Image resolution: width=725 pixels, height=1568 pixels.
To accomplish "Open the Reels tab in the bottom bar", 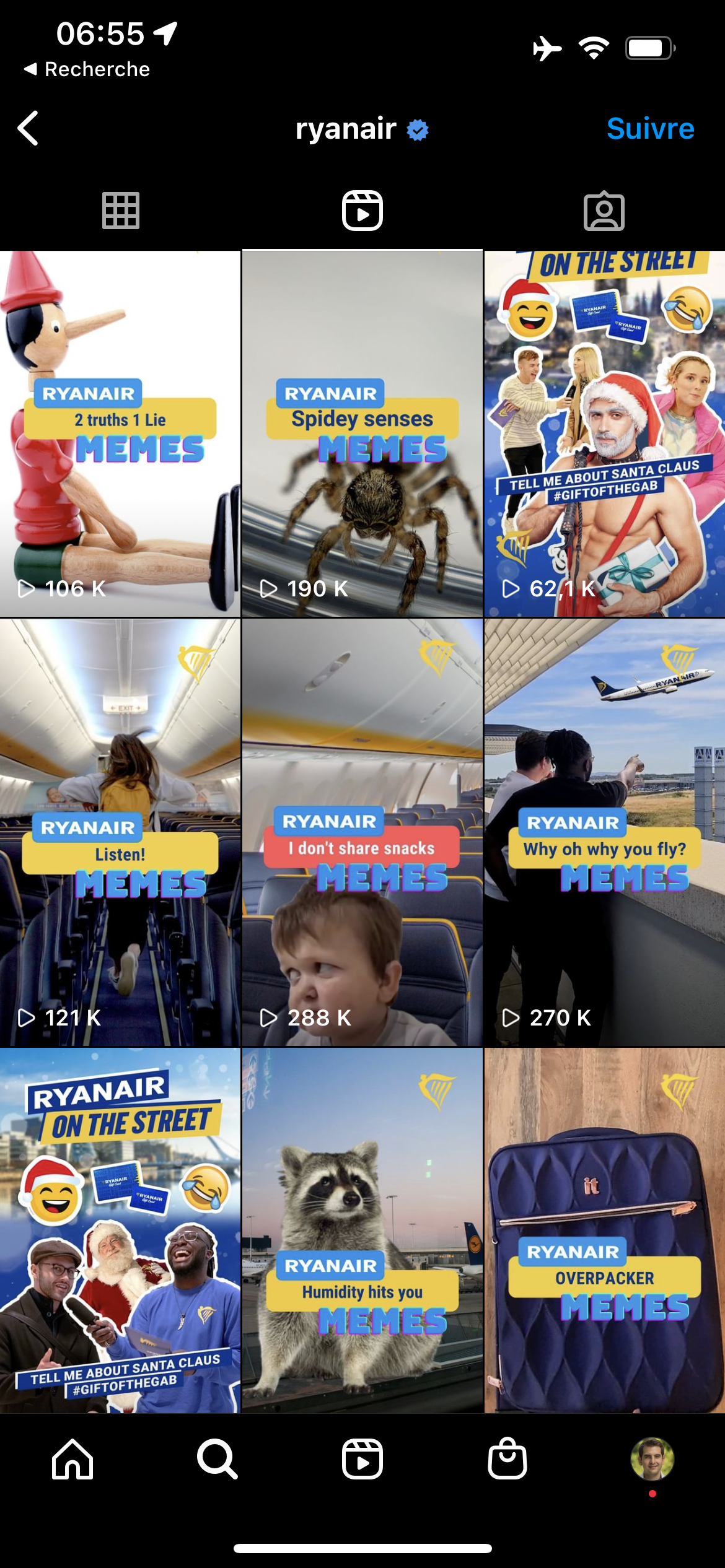I will tap(362, 1458).
